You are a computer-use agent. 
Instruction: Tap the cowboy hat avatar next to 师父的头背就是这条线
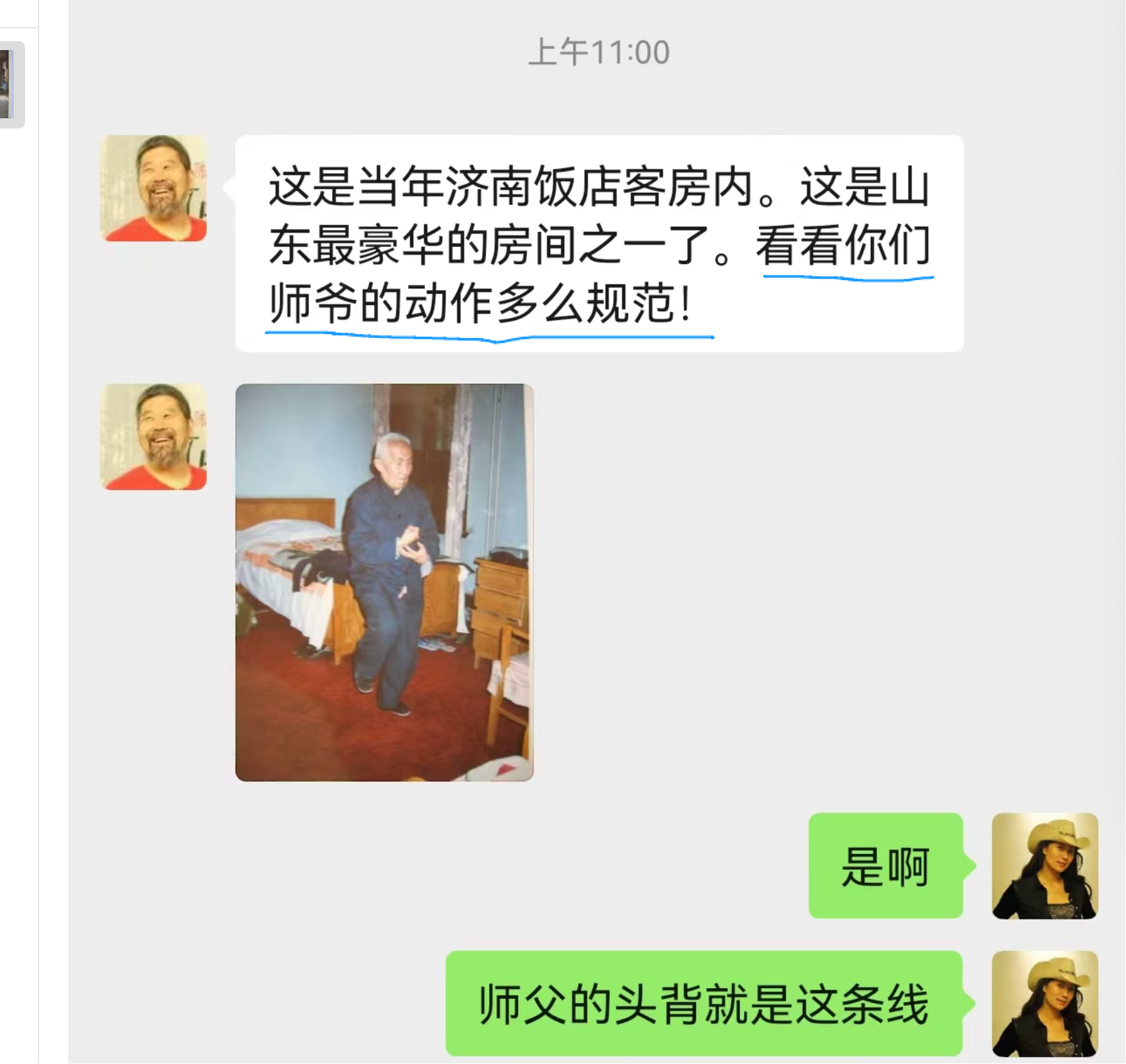click(x=1044, y=1003)
